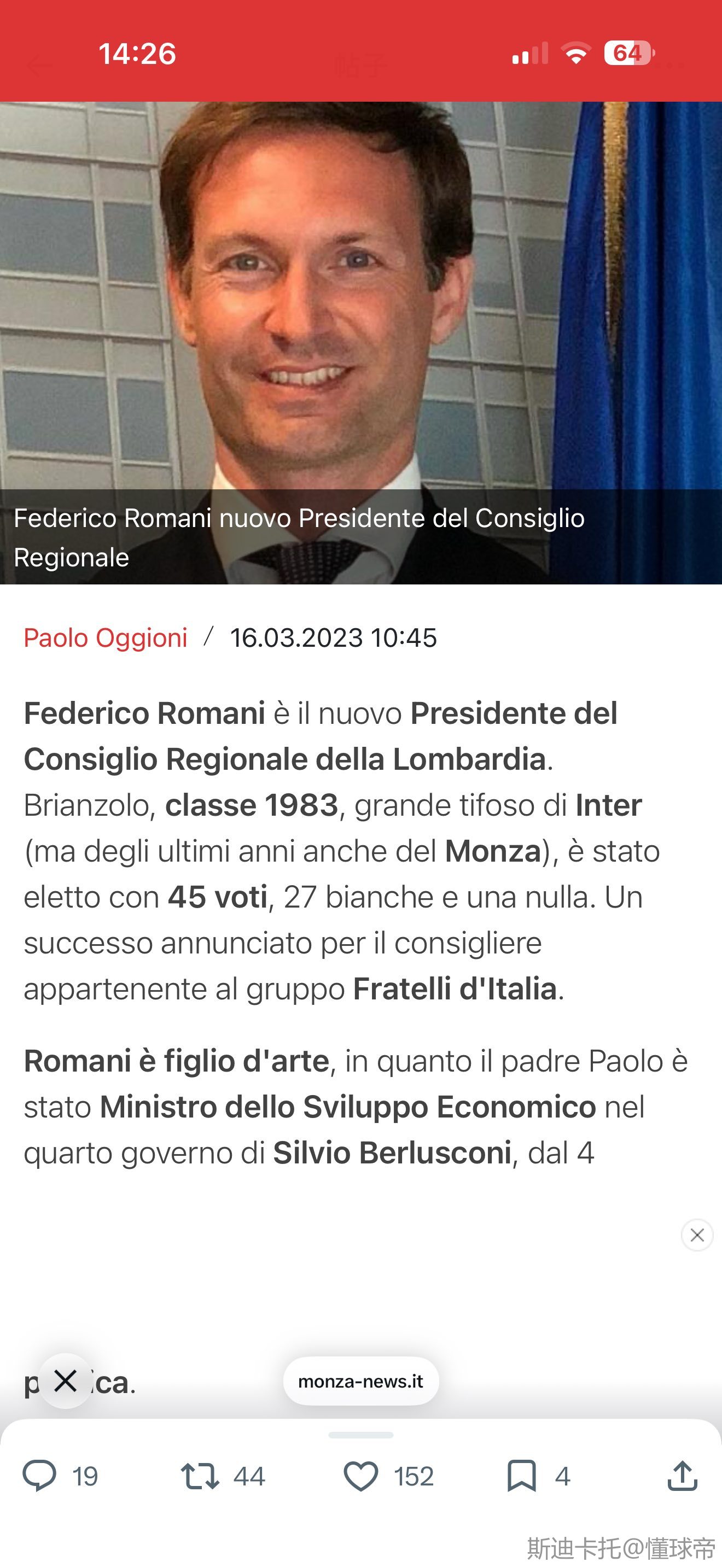
Task: Like the post
Action: [x=361, y=1476]
